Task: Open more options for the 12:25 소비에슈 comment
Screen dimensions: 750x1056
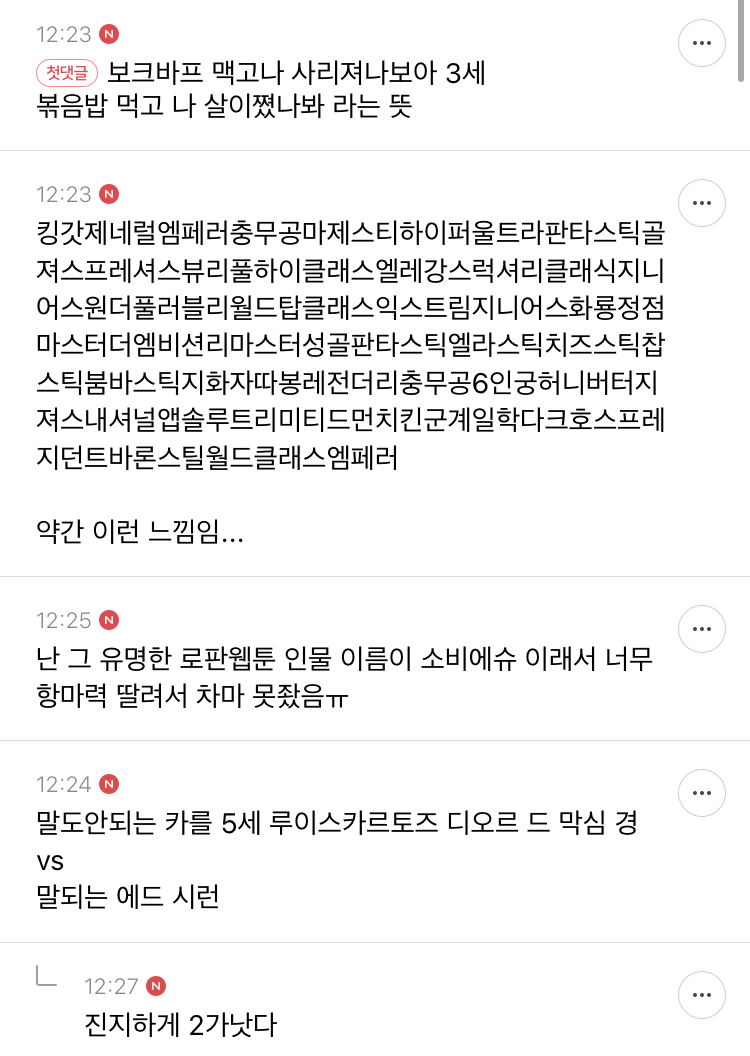Action: [702, 629]
